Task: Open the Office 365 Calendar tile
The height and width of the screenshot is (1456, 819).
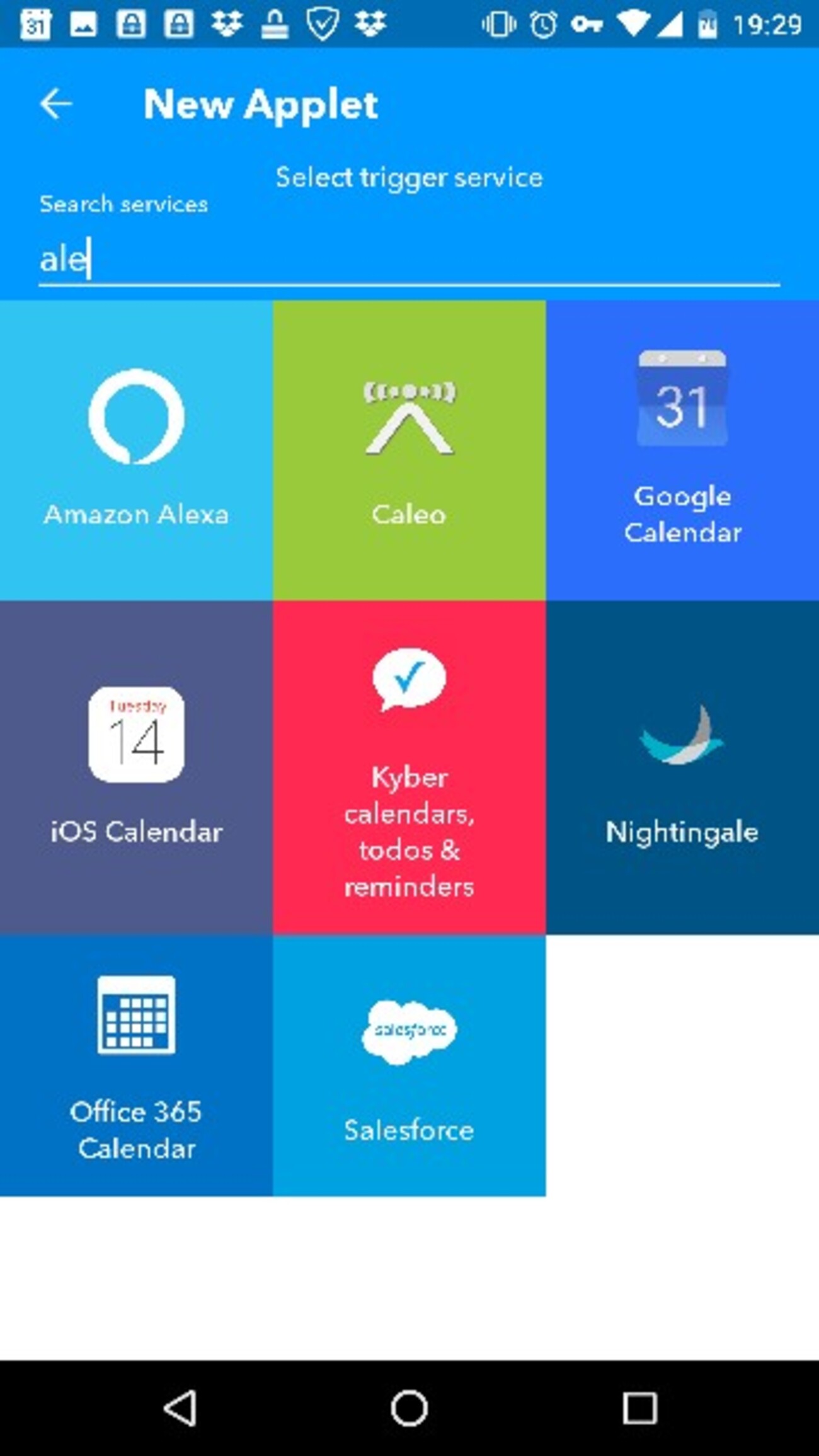Action: click(136, 1065)
